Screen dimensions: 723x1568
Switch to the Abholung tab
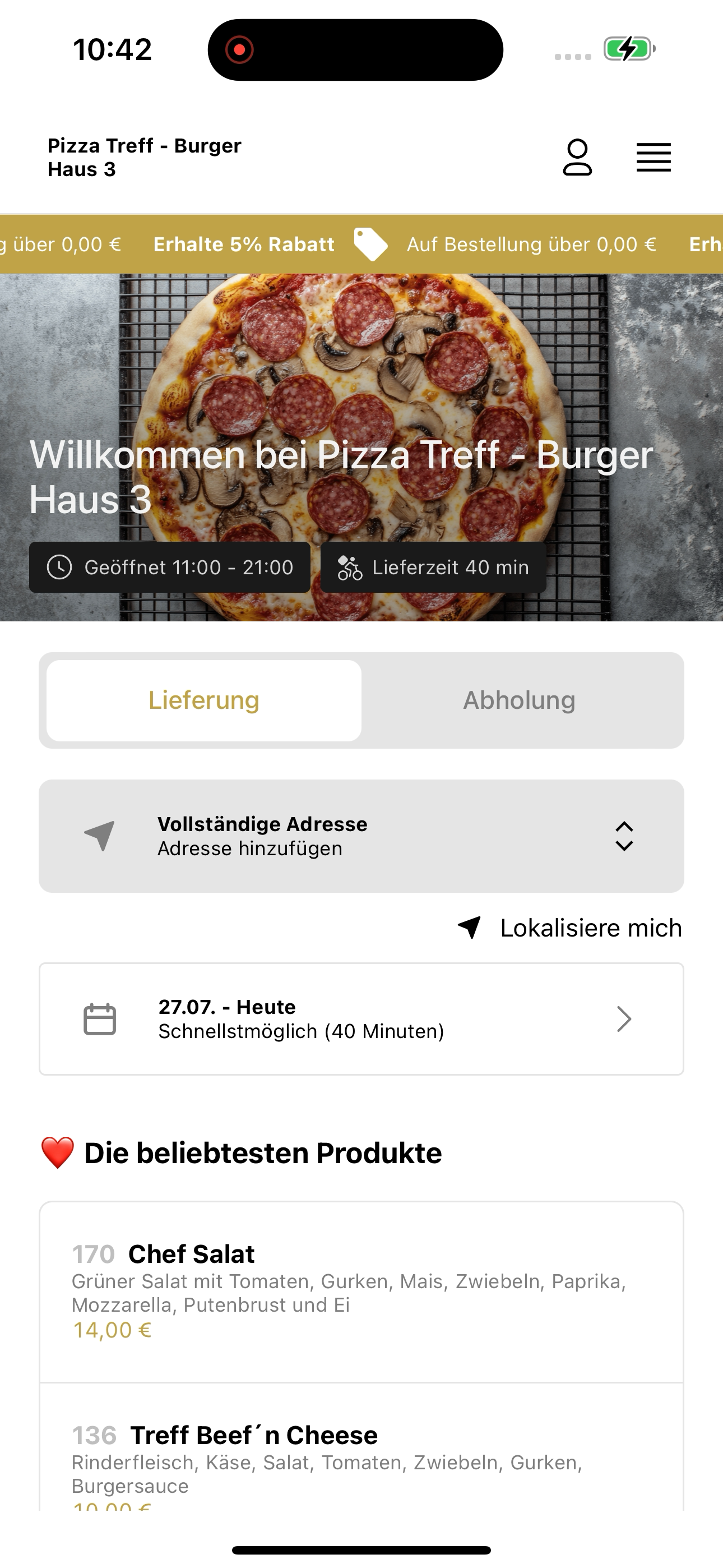[519, 700]
